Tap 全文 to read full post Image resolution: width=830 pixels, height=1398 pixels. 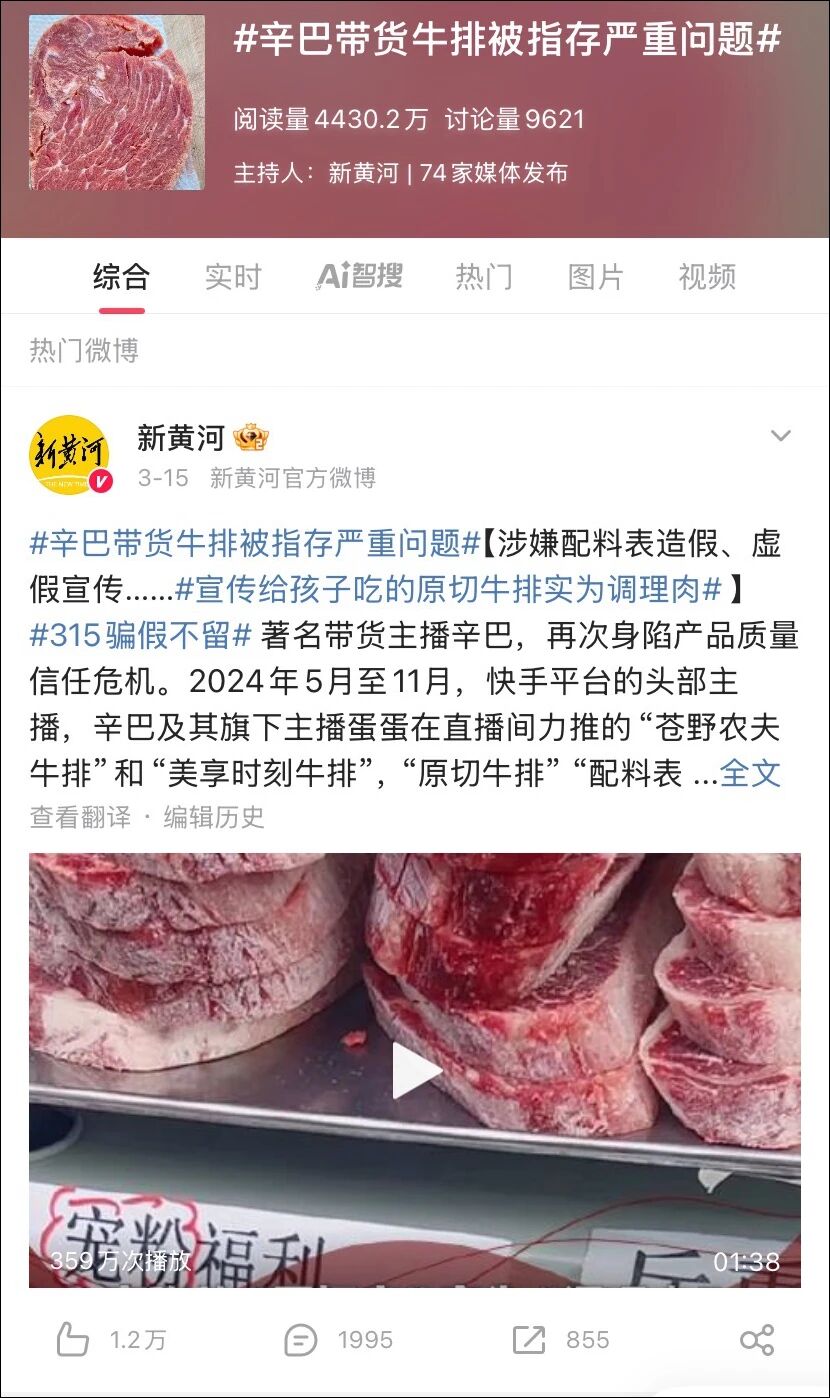pos(750,772)
